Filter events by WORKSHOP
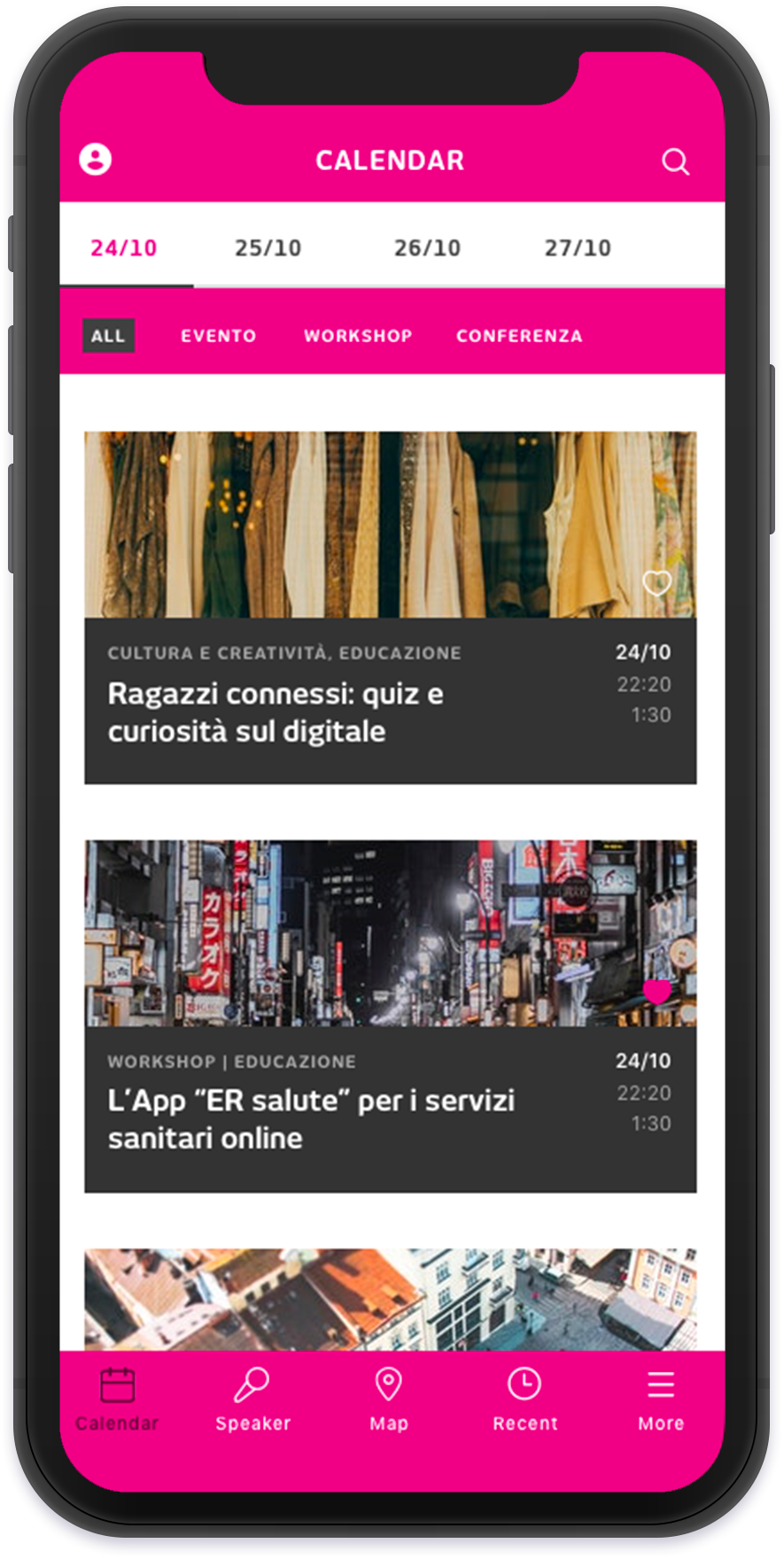 click(x=358, y=336)
